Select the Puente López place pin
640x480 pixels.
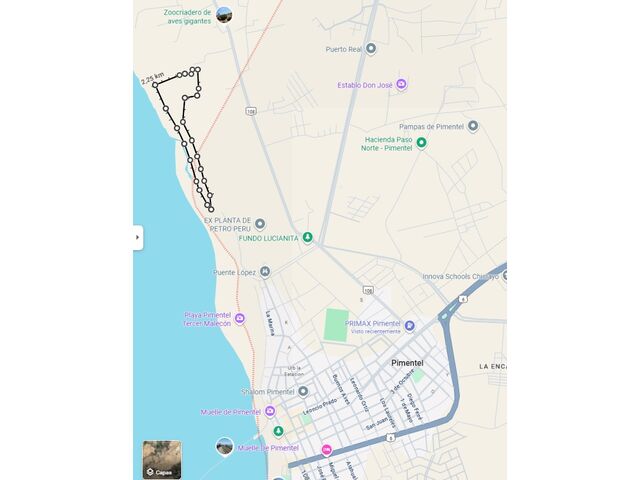[265, 271]
